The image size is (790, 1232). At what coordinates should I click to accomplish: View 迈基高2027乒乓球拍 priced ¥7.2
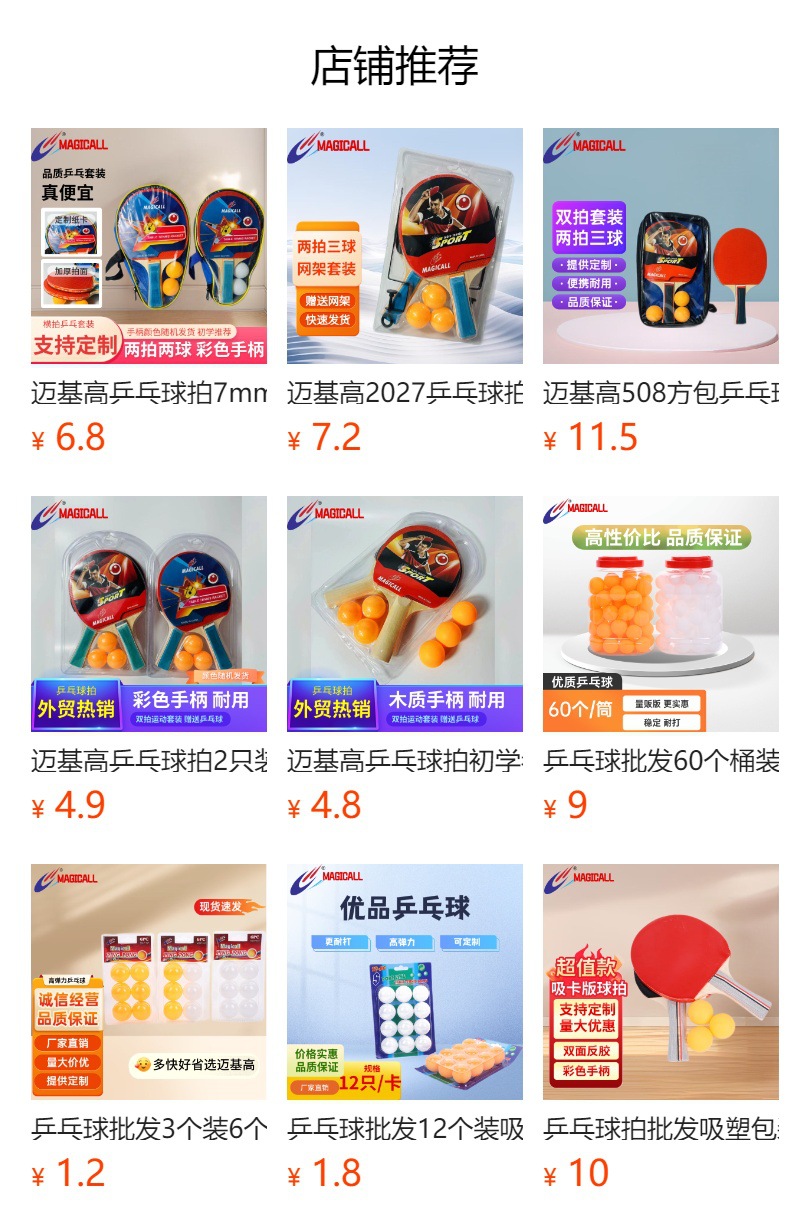click(x=404, y=246)
